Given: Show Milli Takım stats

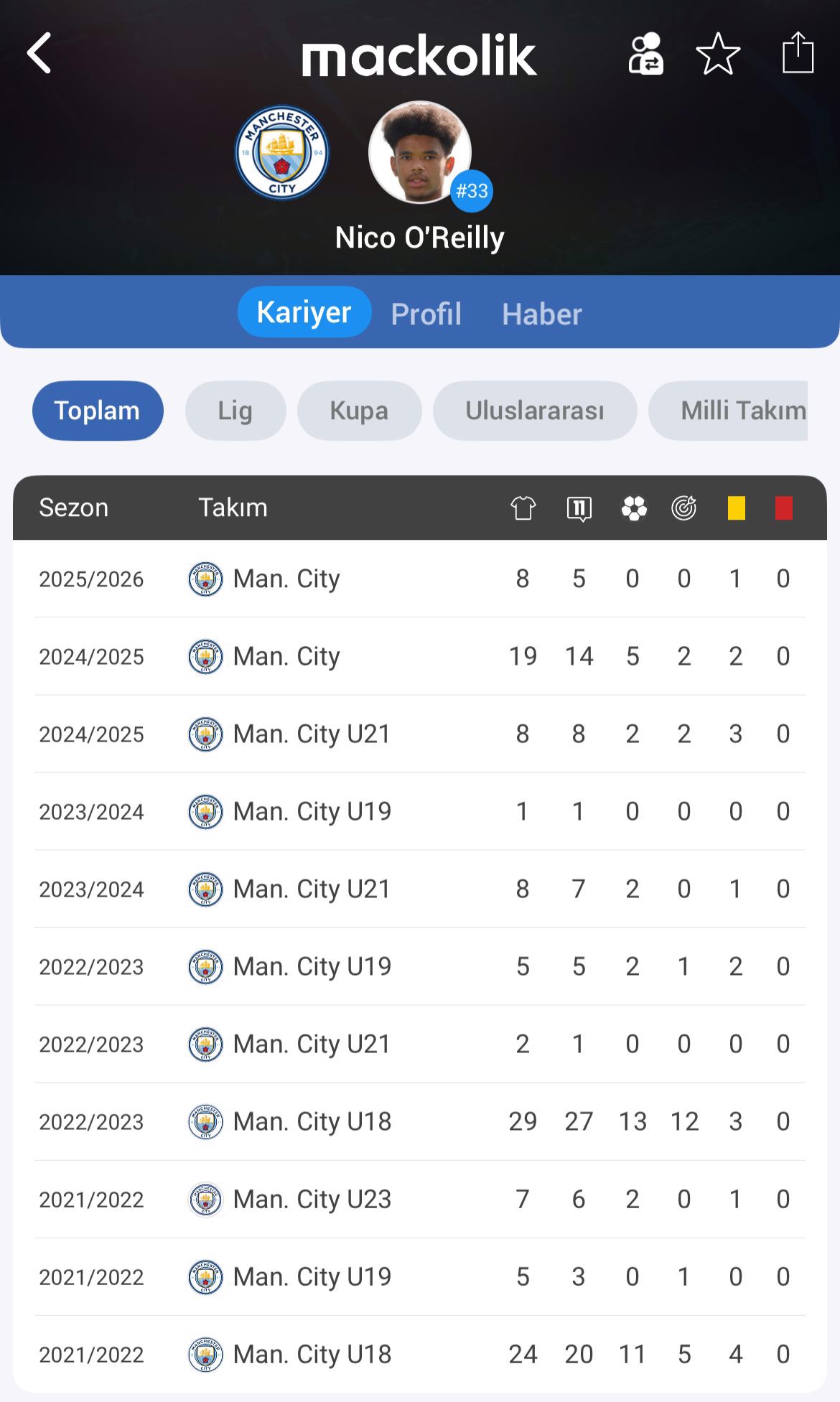Looking at the screenshot, I should pyautogui.click(x=728, y=411).
